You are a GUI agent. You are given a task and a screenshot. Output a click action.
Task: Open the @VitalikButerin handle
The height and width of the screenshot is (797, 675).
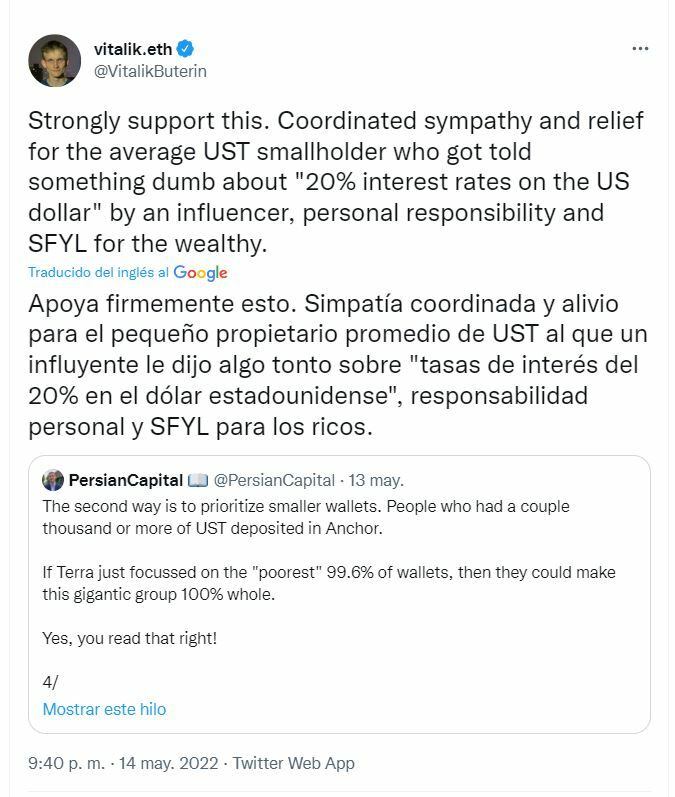click(x=150, y=72)
